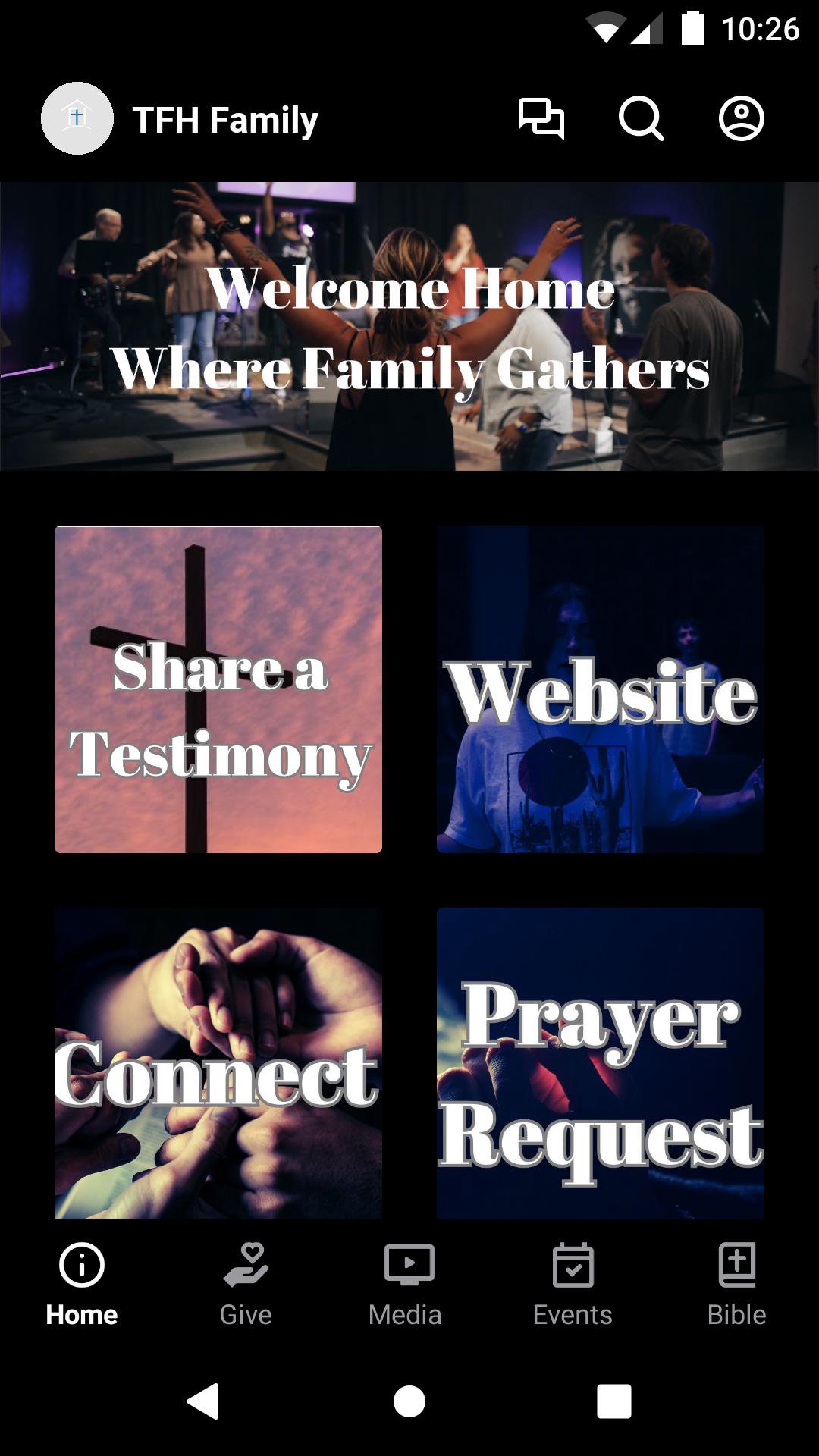Open recent apps from the navigation bar
Screen dimensions: 819x1456
coord(614,1401)
